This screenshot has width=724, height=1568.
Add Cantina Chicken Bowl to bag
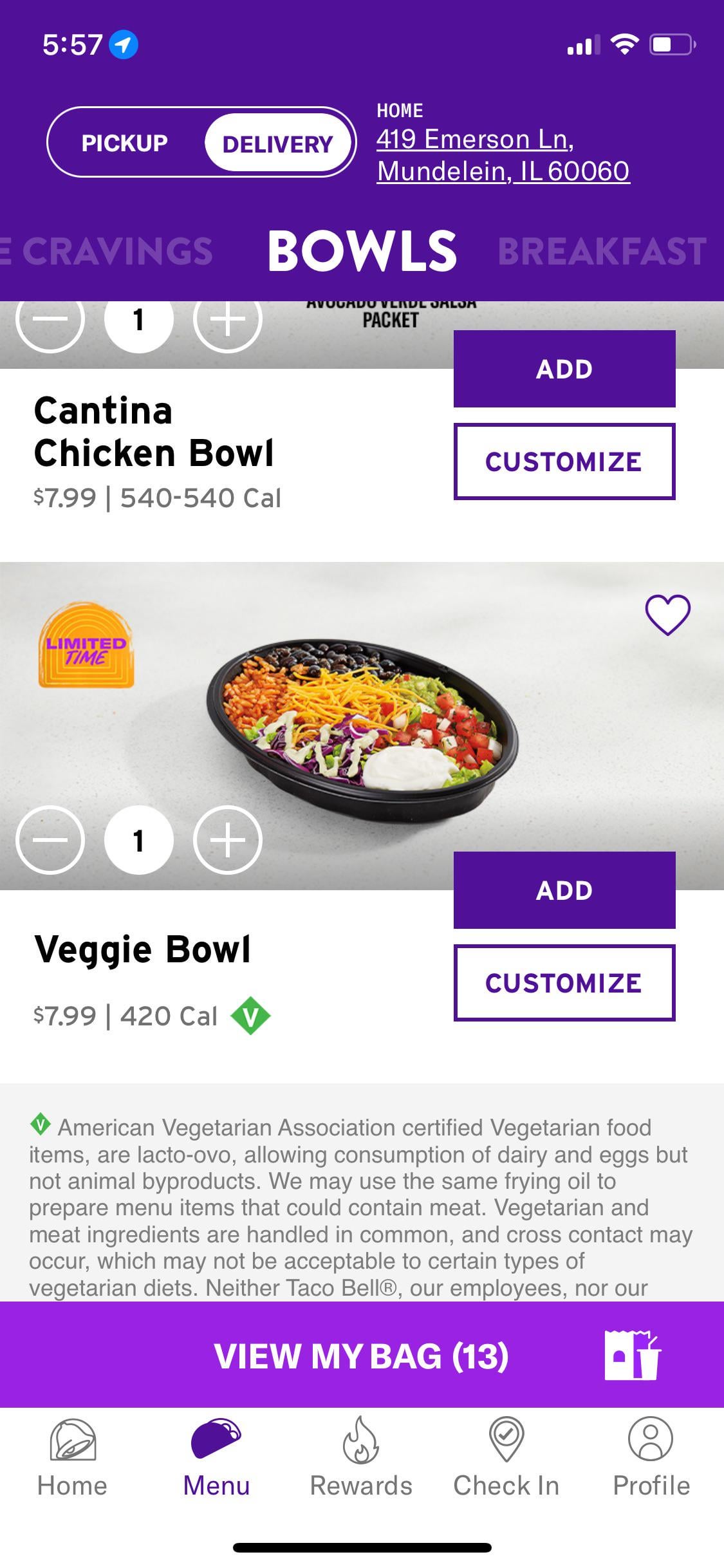coord(564,369)
